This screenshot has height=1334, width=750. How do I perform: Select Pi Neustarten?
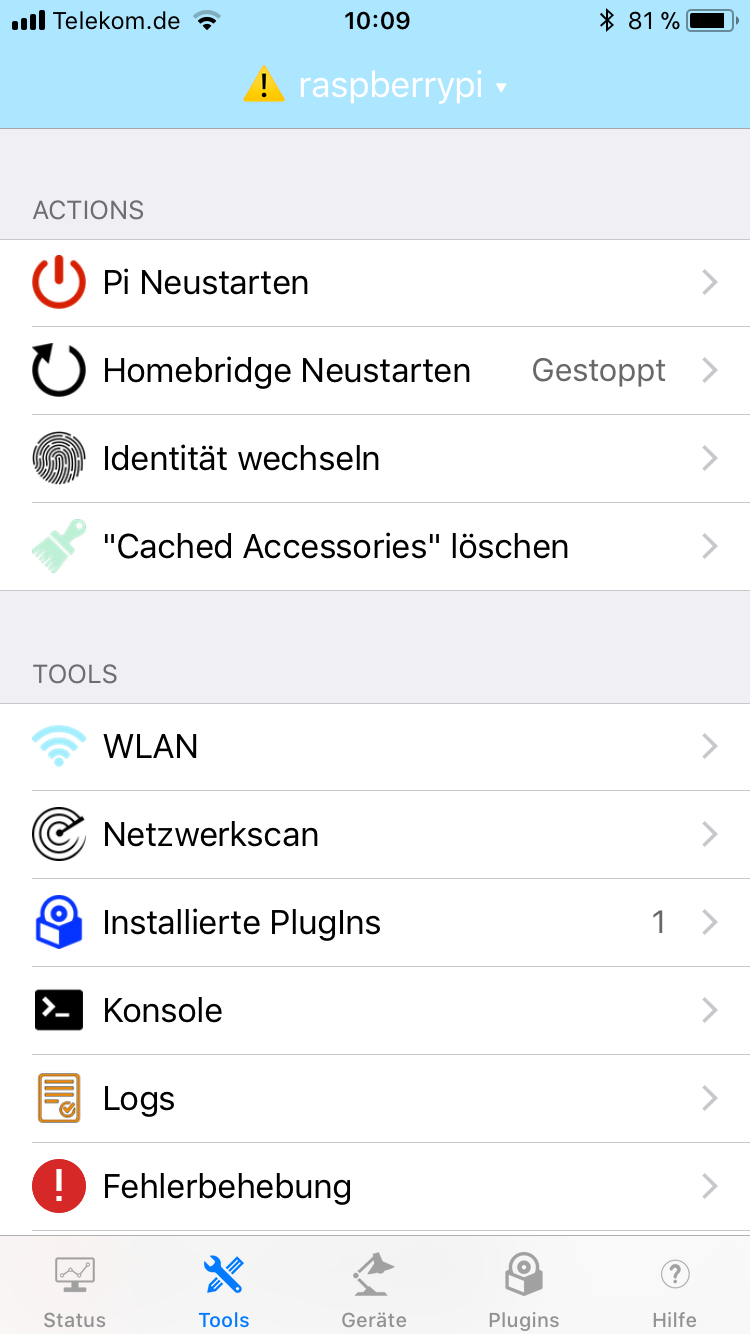[x=375, y=283]
